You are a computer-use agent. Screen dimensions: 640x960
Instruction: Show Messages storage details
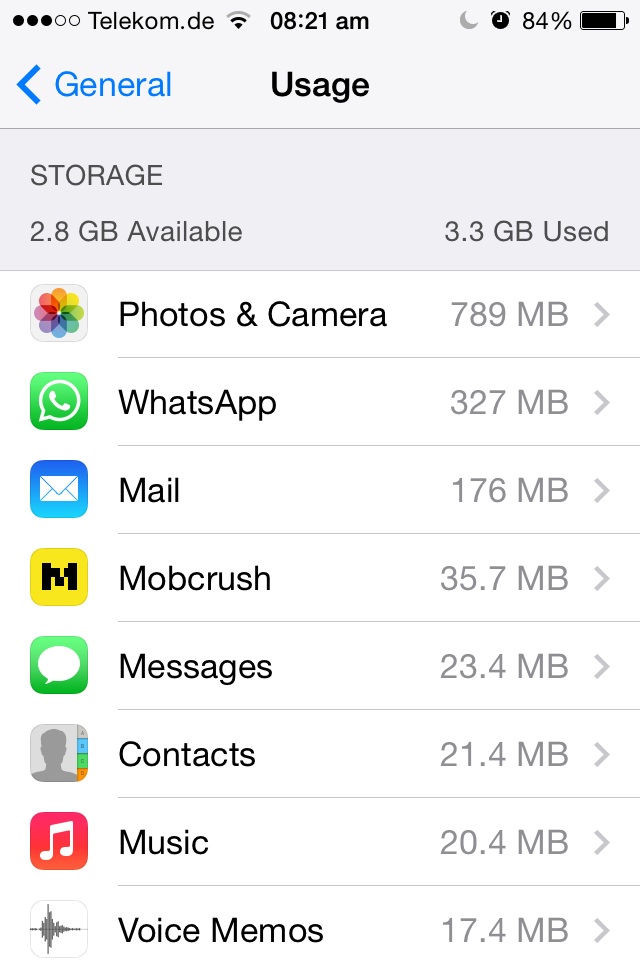point(320,667)
